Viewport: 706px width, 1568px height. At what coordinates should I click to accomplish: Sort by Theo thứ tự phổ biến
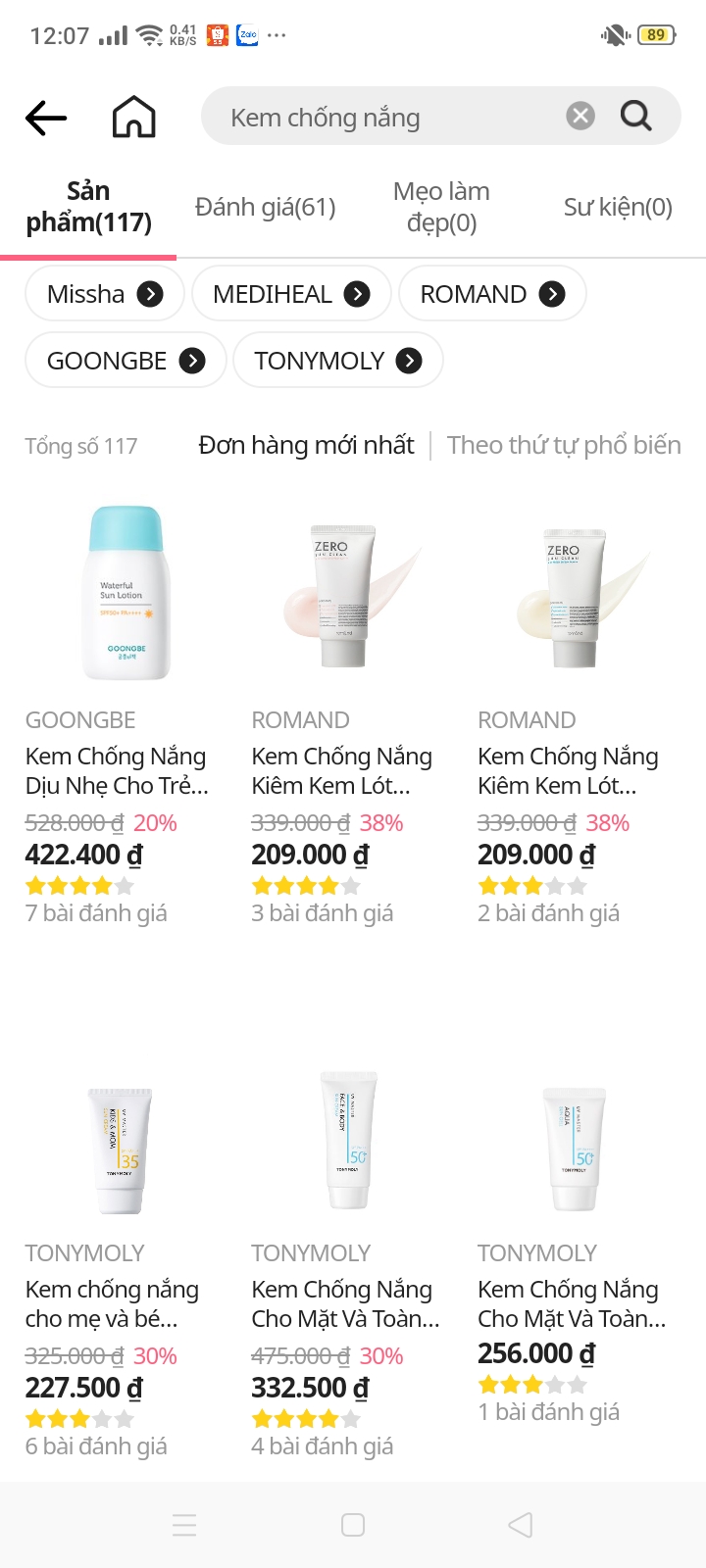pos(564,445)
